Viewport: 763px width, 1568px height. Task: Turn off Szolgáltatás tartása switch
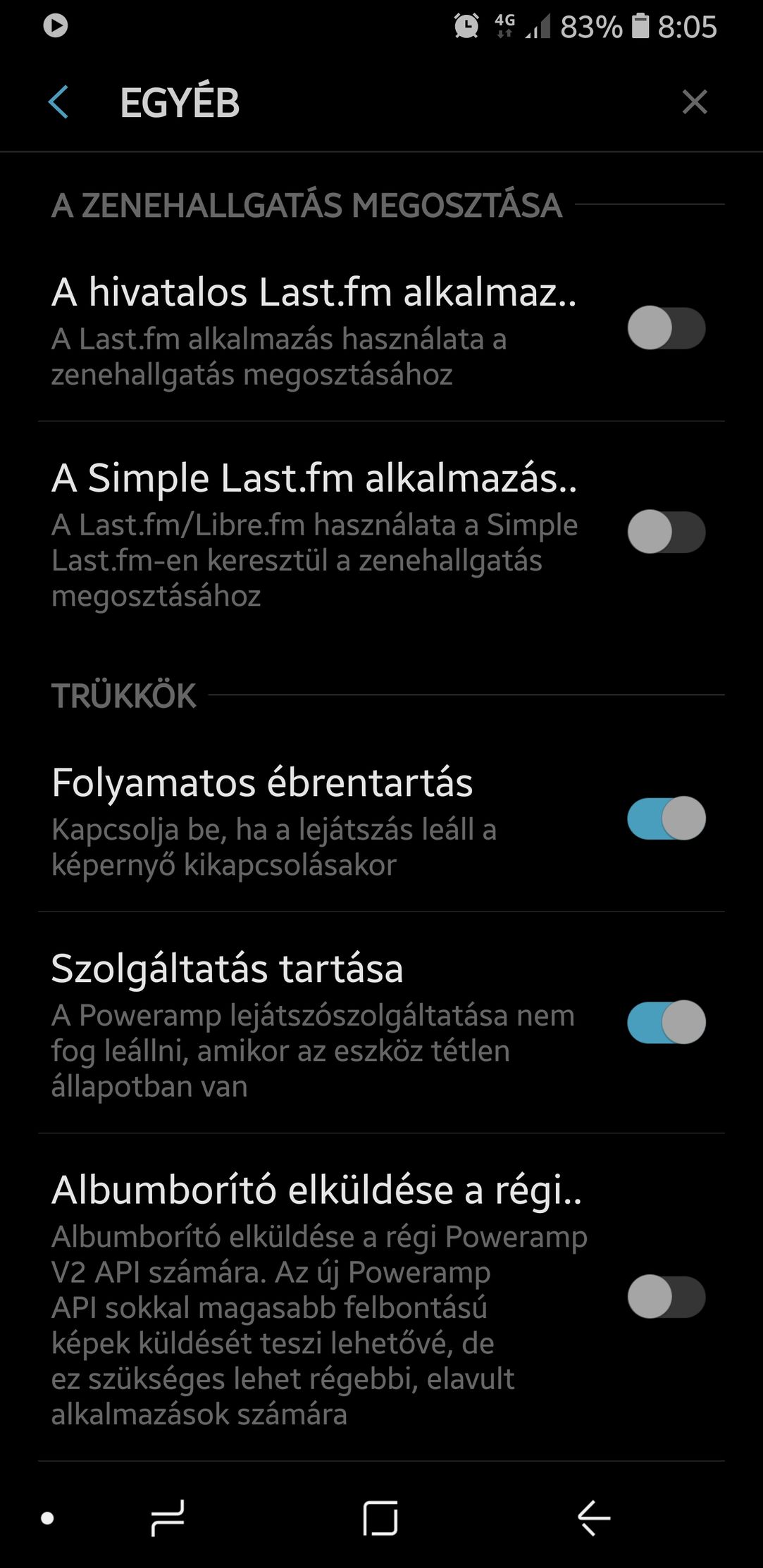pyautogui.click(x=666, y=1022)
